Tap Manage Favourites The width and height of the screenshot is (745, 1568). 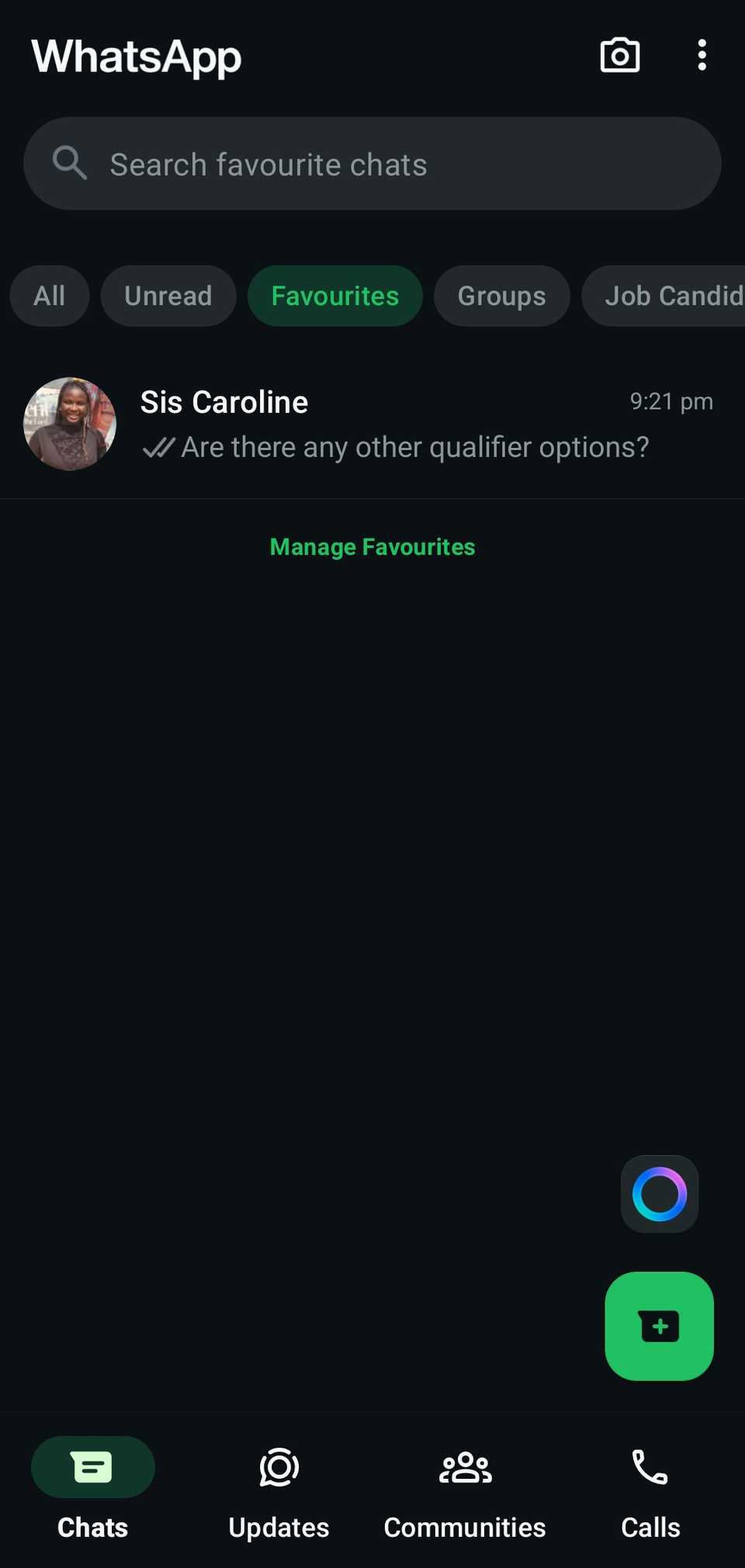tap(372, 546)
